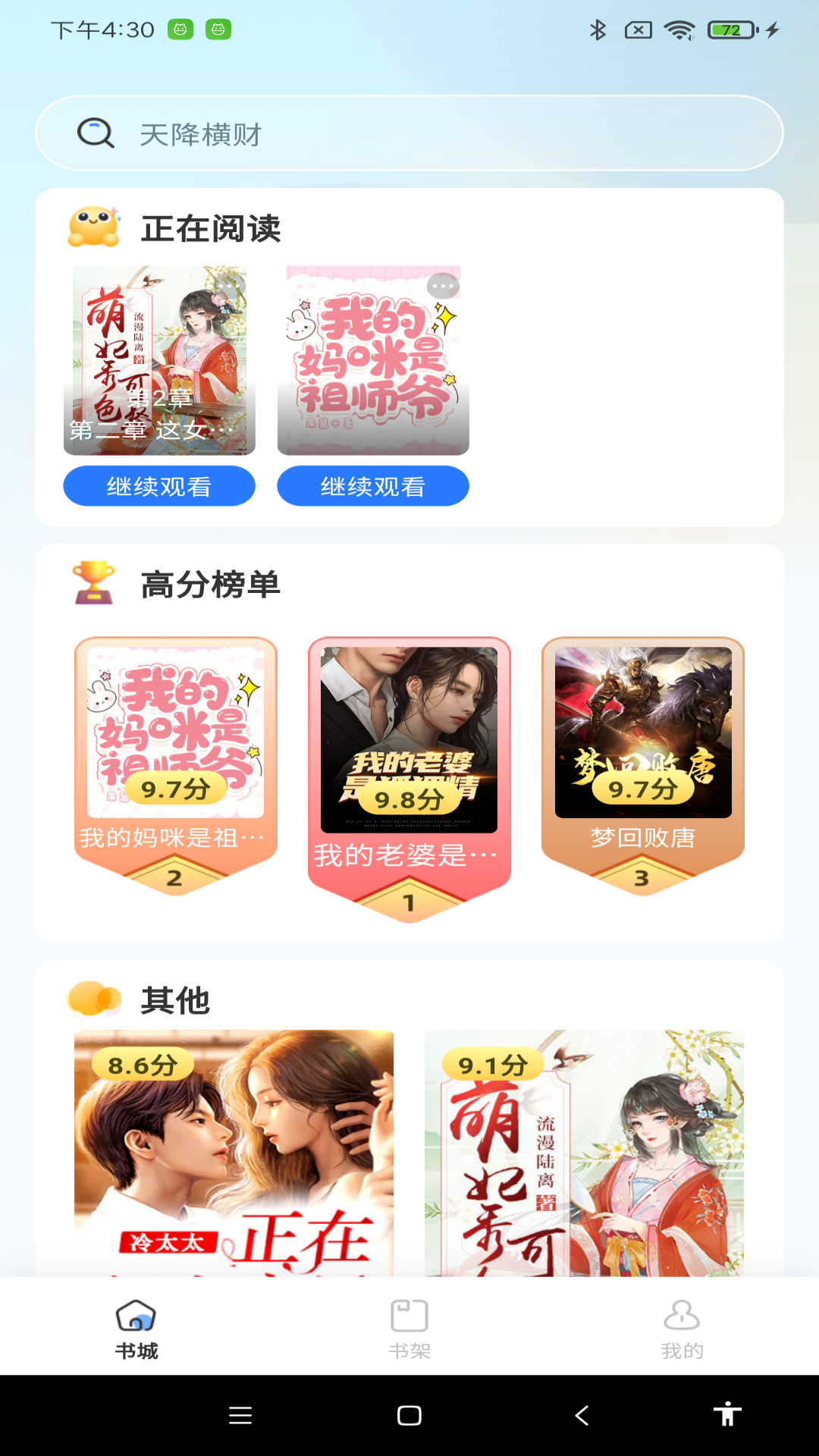This screenshot has height=1456, width=819.
Task: Go back using the system back button
Action: coord(582,1415)
